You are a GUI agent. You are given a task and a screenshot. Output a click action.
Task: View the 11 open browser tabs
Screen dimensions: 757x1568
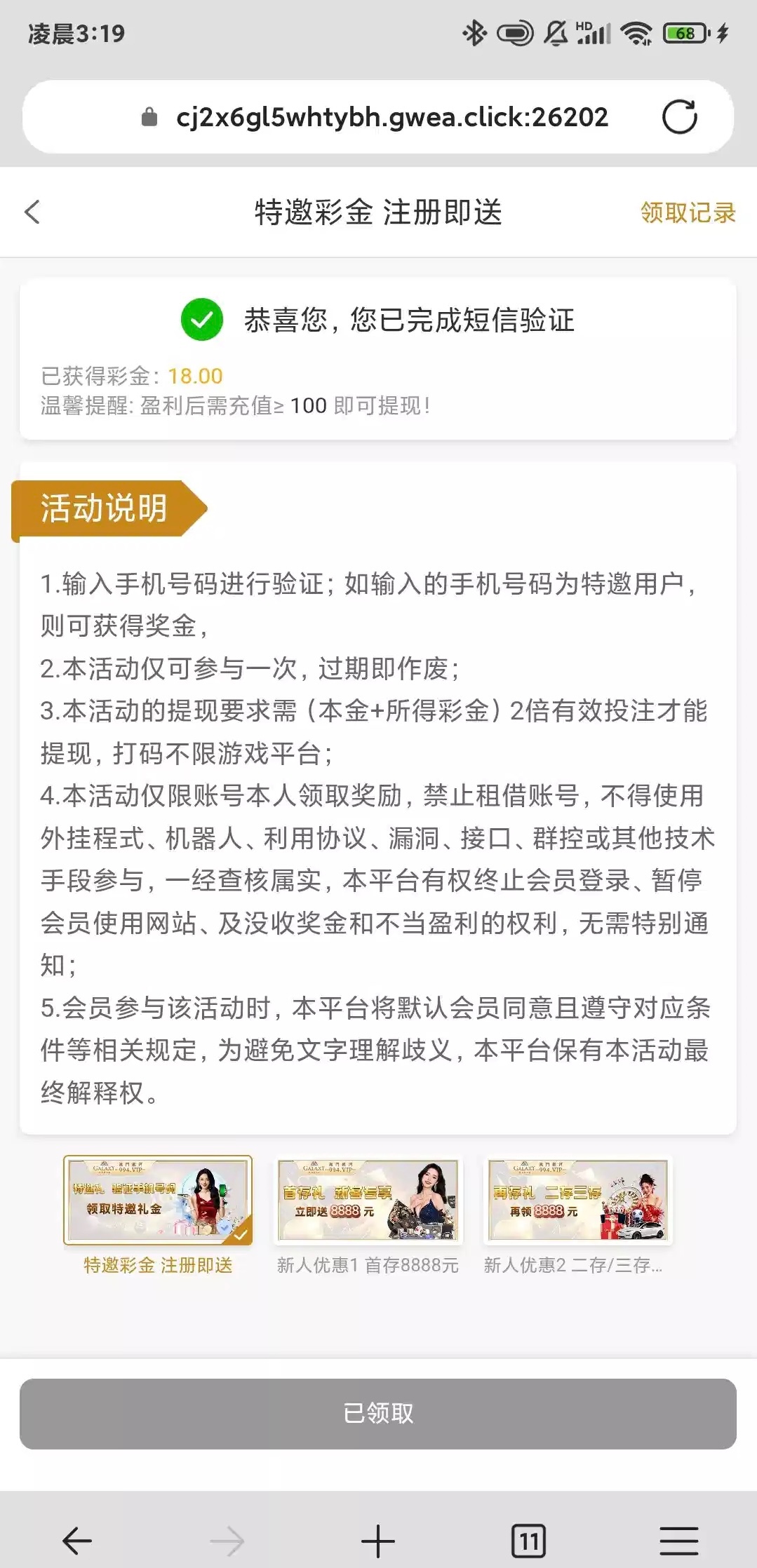[x=529, y=1541]
